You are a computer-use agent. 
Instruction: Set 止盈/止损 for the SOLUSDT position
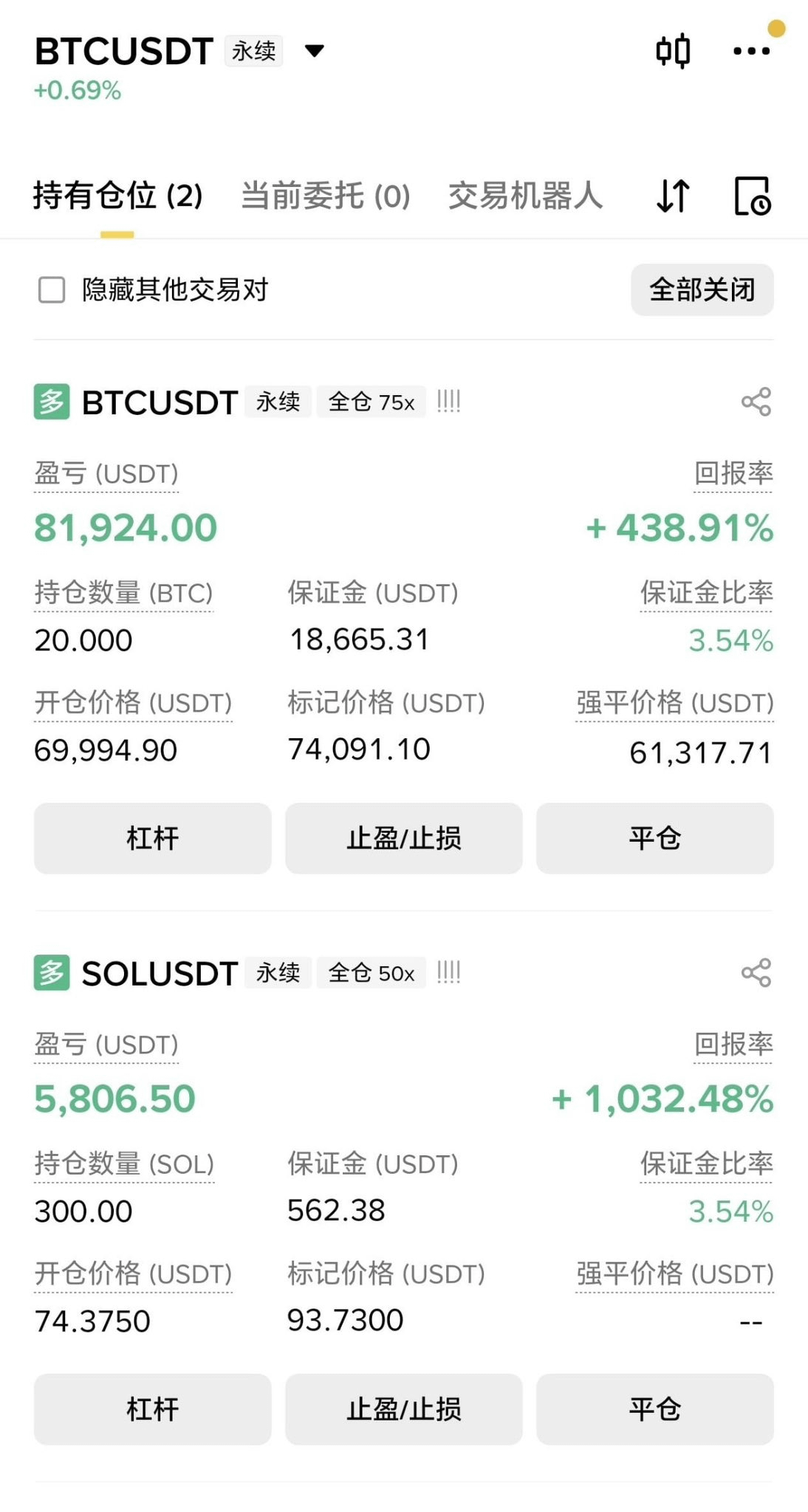[404, 1409]
